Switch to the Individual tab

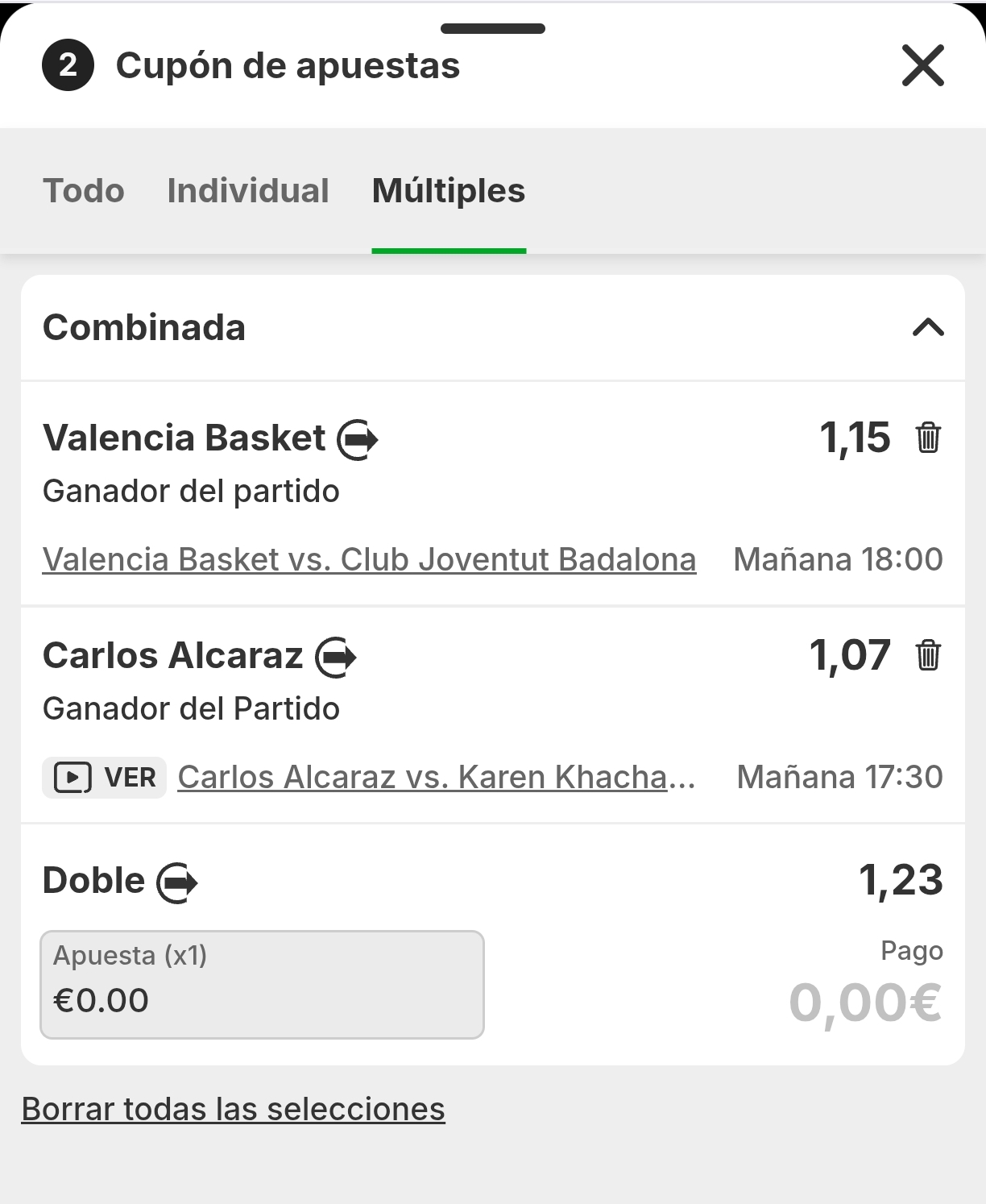tap(248, 191)
